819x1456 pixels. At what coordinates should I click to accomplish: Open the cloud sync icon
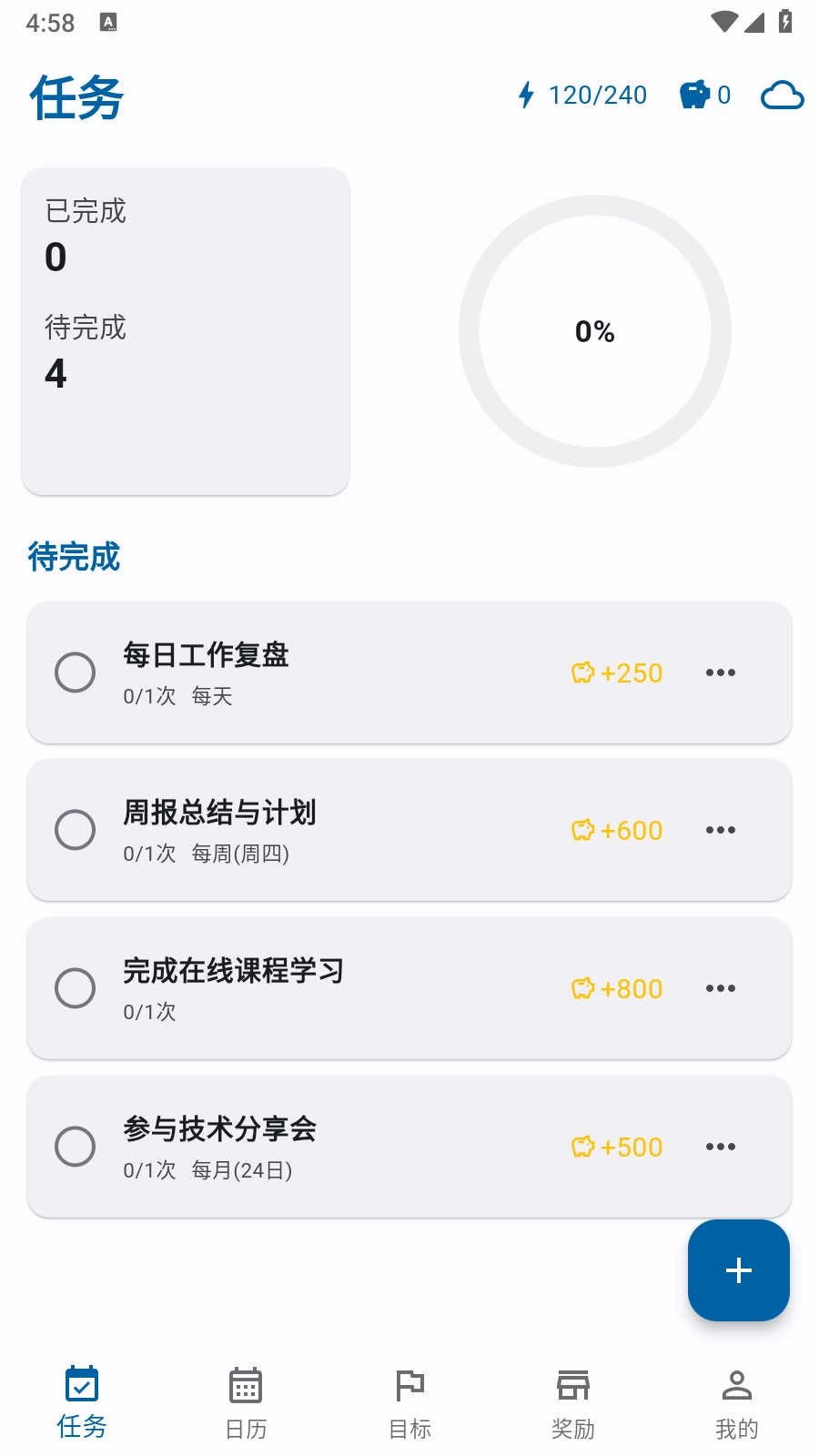tap(782, 96)
